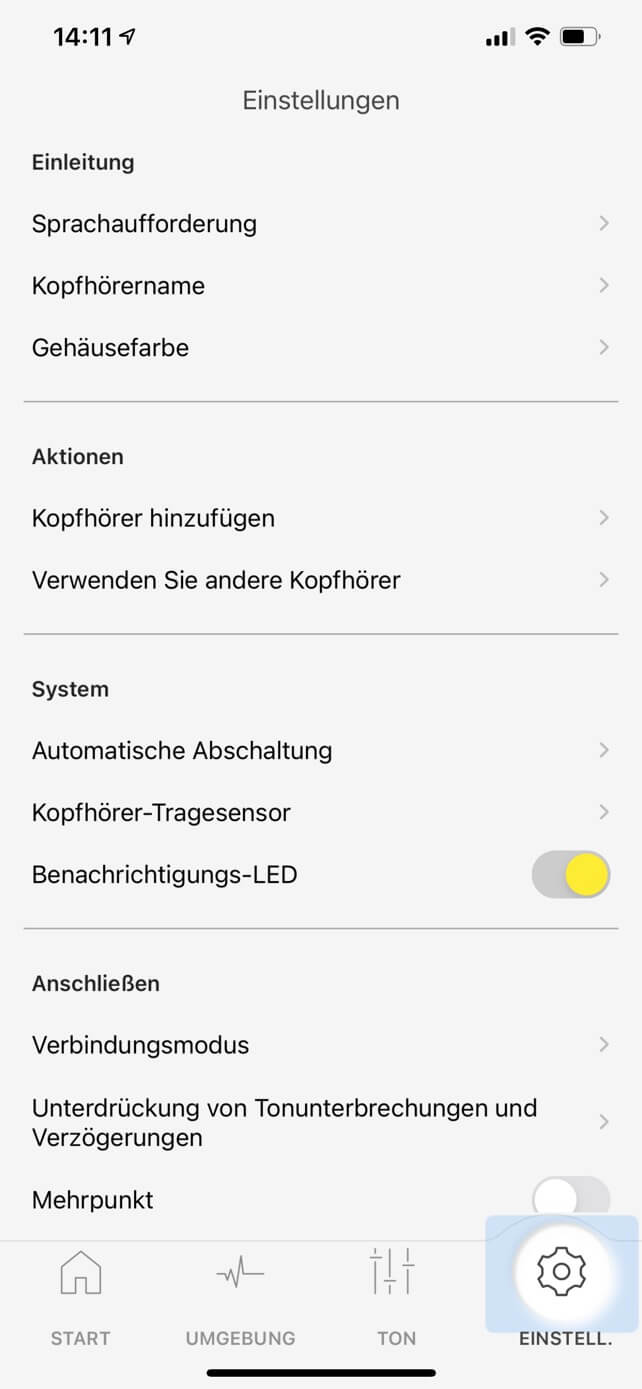The image size is (642, 1389).
Task: Open Sprachaufforderung settings
Action: (x=320, y=224)
